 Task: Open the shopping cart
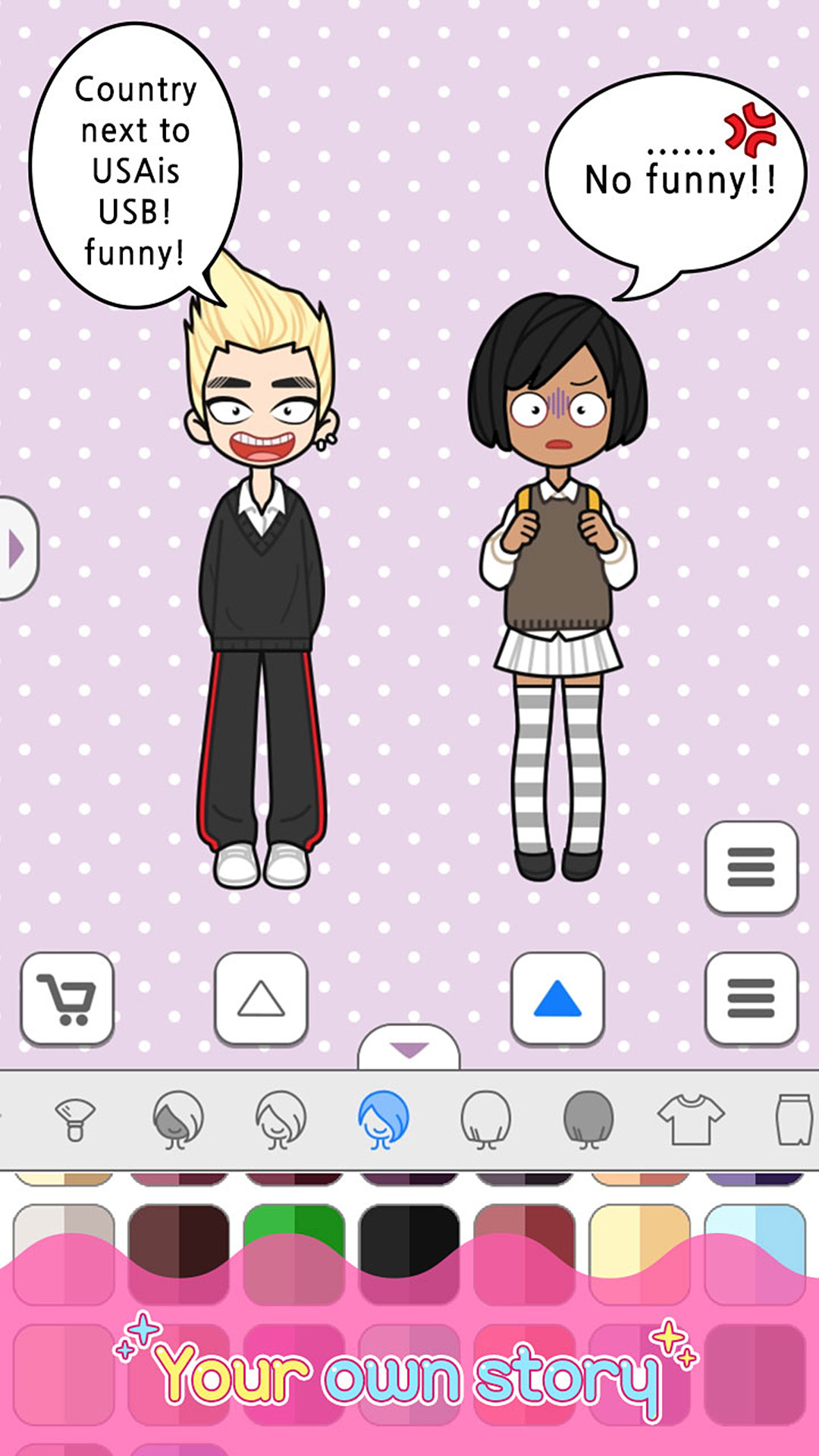point(67,998)
